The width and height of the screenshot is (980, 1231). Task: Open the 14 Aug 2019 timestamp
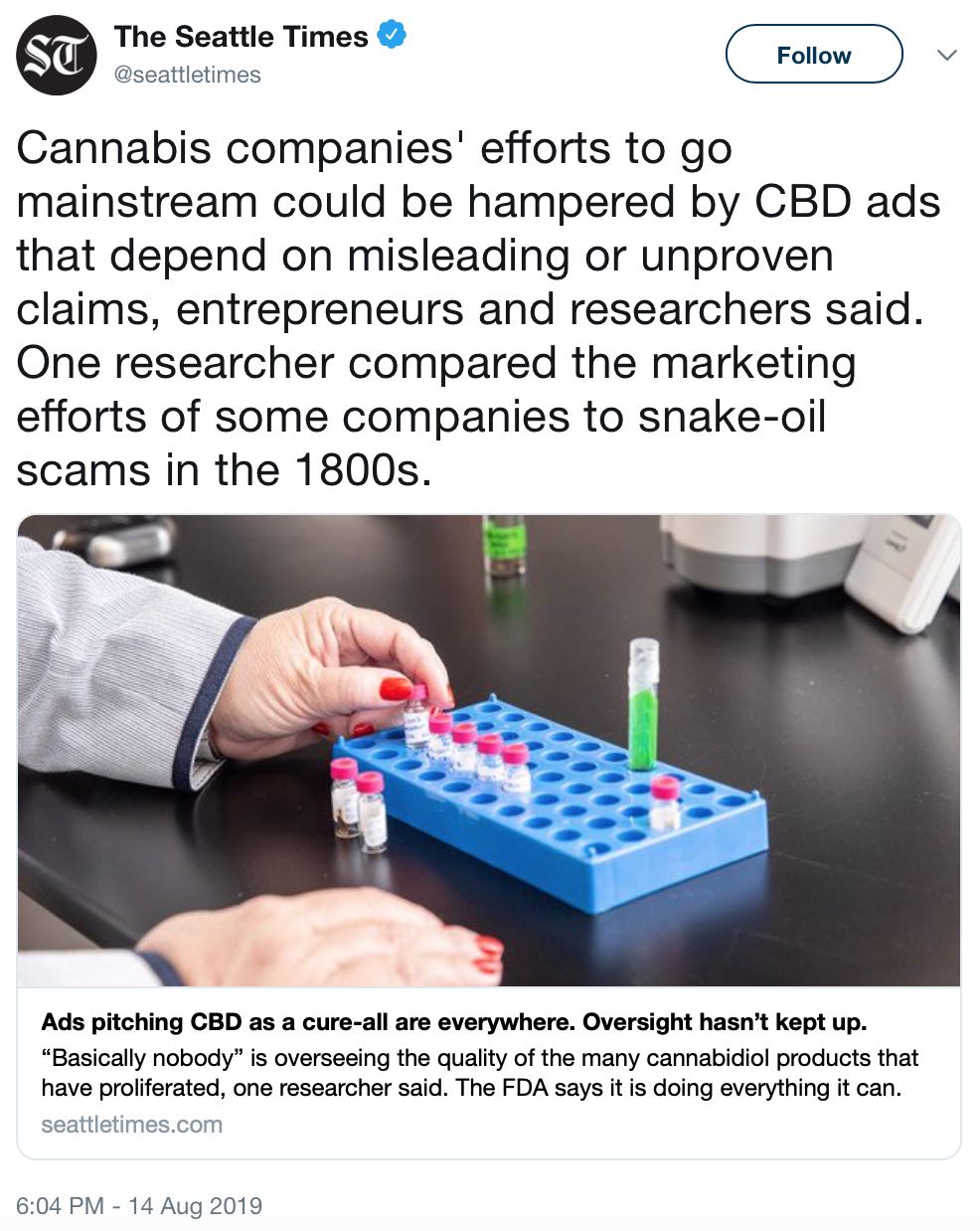(139, 1206)
